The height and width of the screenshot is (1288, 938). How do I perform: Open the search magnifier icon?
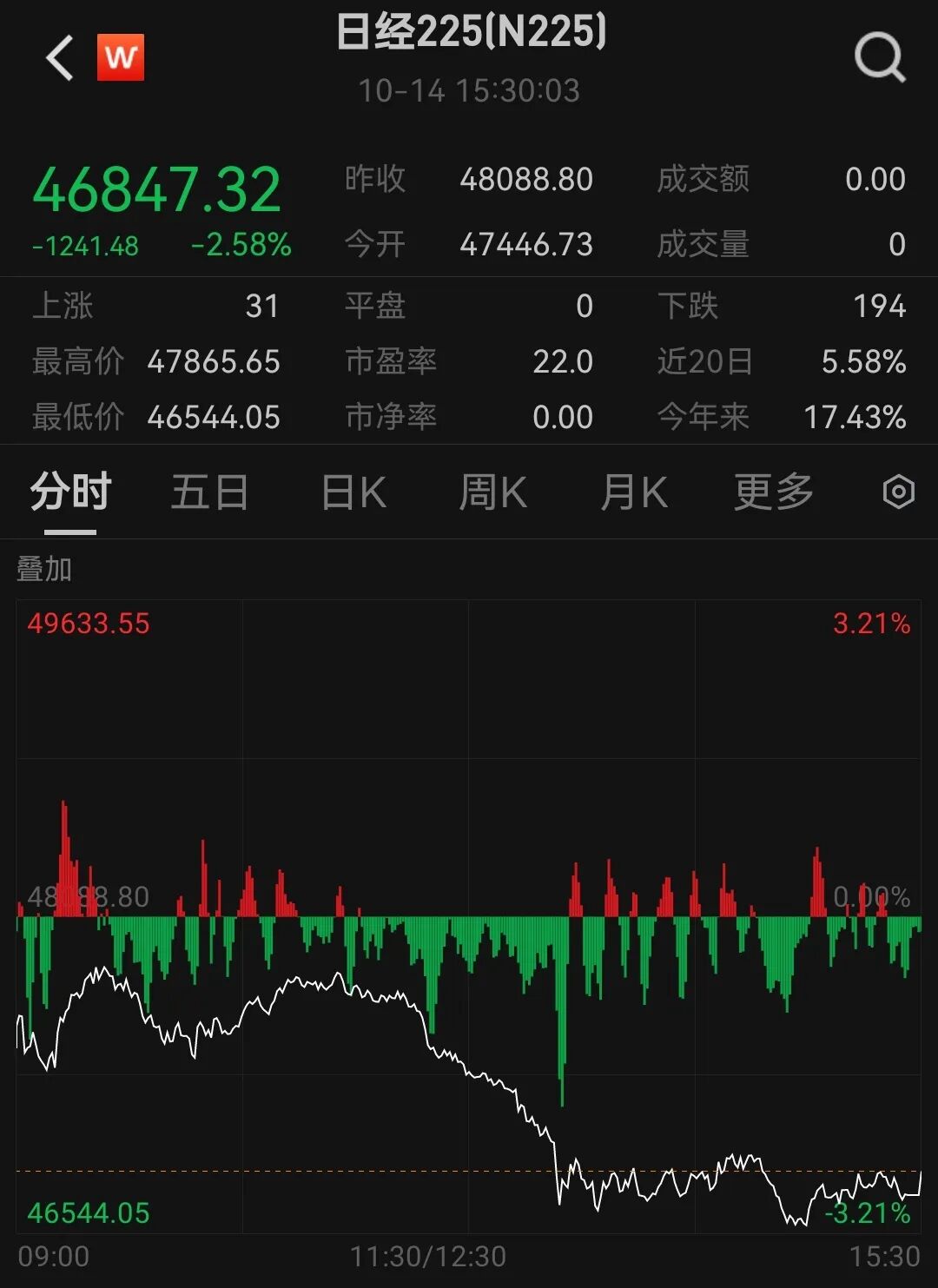[879, 58]
